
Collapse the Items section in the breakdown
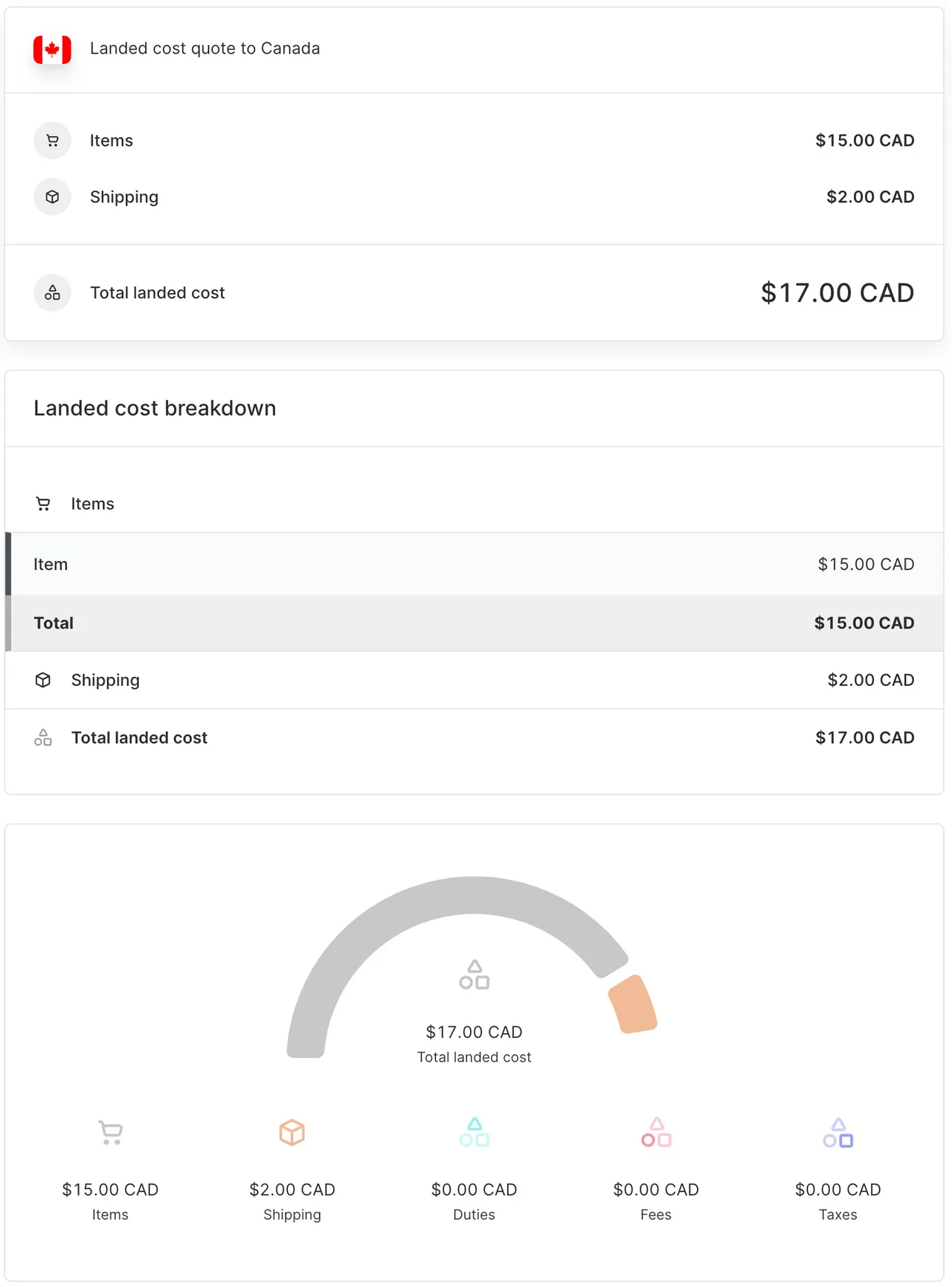92,504
